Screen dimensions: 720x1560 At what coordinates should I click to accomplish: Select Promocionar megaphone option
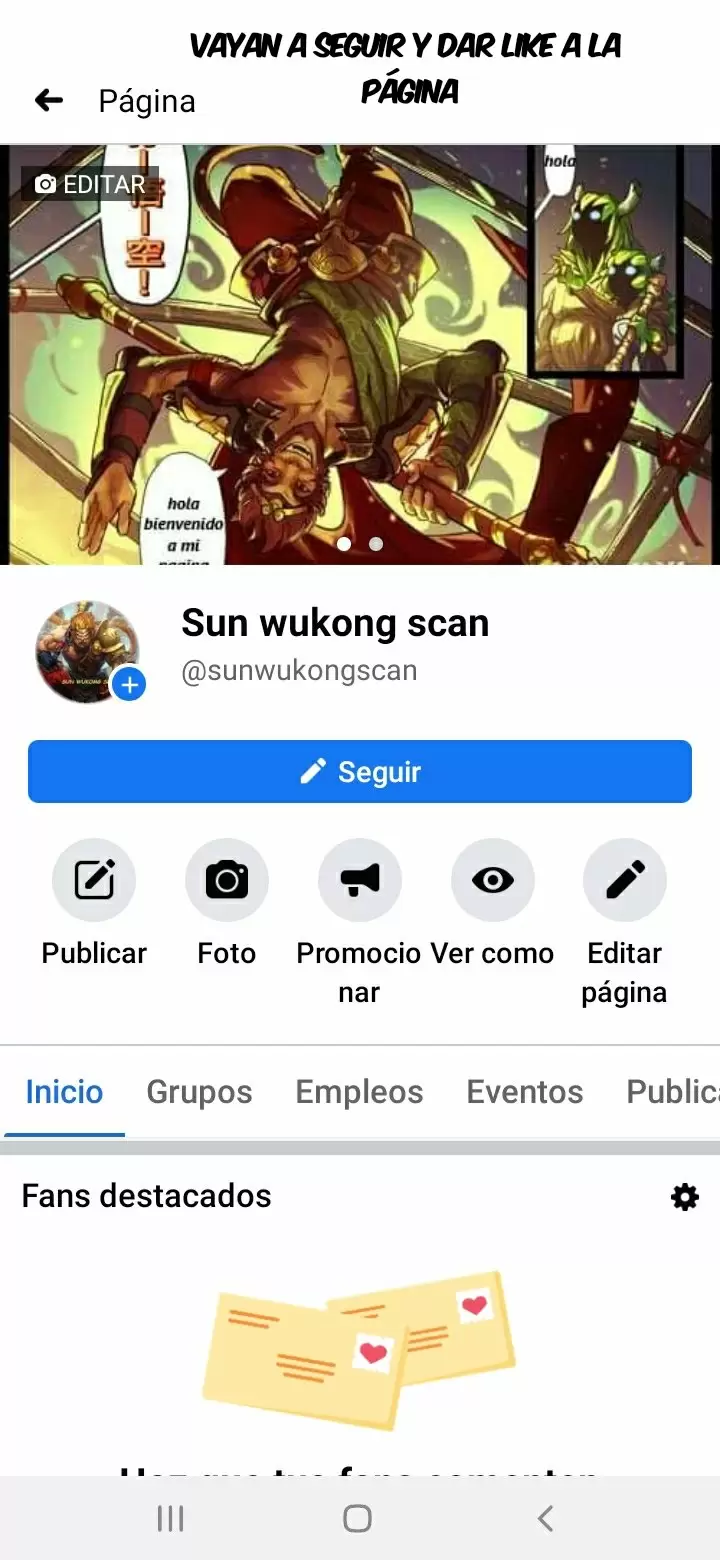pos(360,880)
